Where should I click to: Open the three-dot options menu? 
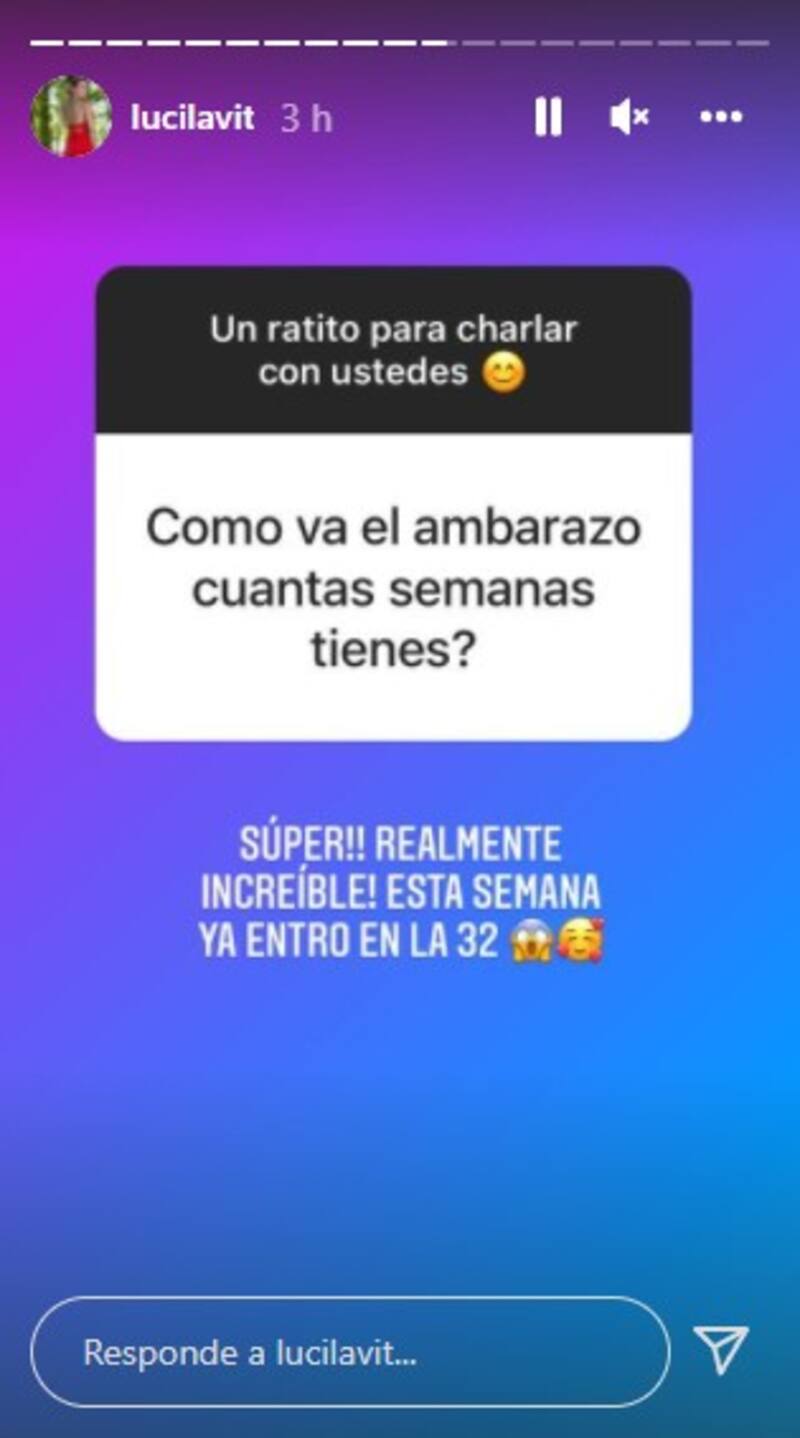click(720, 118)
